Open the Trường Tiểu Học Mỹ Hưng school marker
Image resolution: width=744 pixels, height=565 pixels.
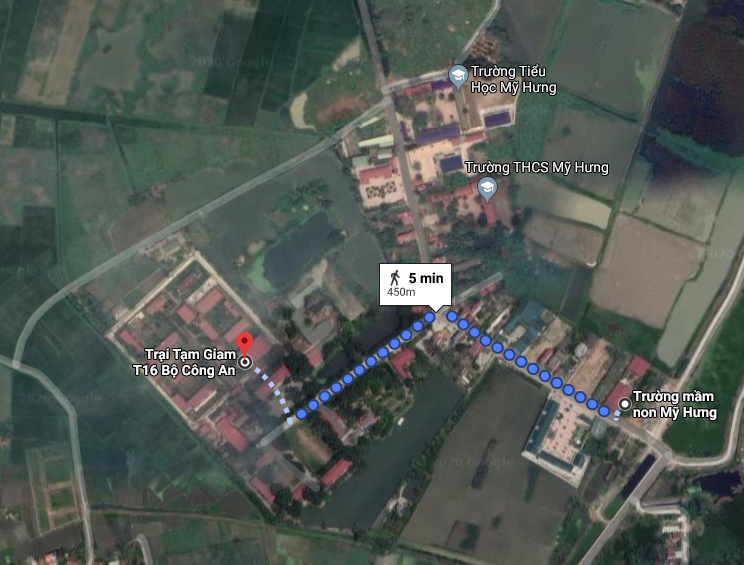[458, 73]
